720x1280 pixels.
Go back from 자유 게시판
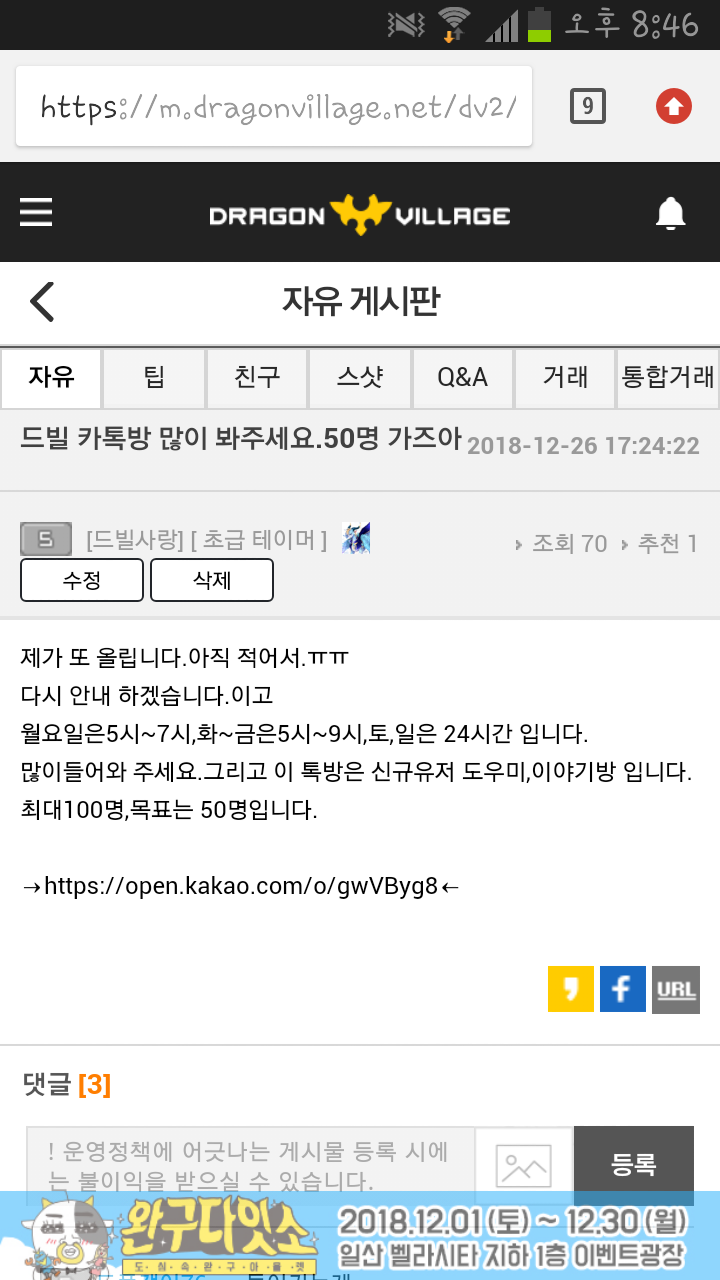point(42,302)
